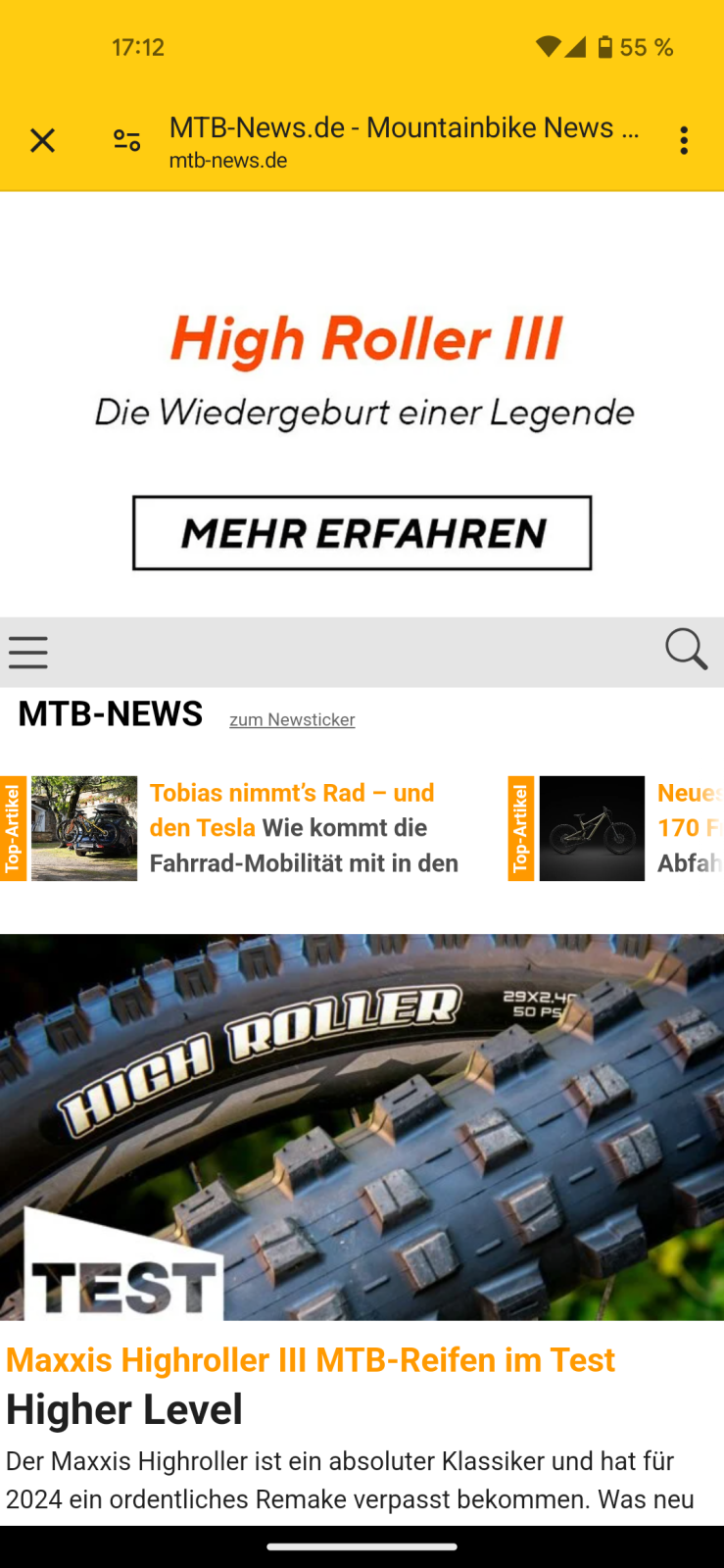Viewport: 724px width, 1568px height.
Task: Open the High Roller tire test image
Action: 362,1127
